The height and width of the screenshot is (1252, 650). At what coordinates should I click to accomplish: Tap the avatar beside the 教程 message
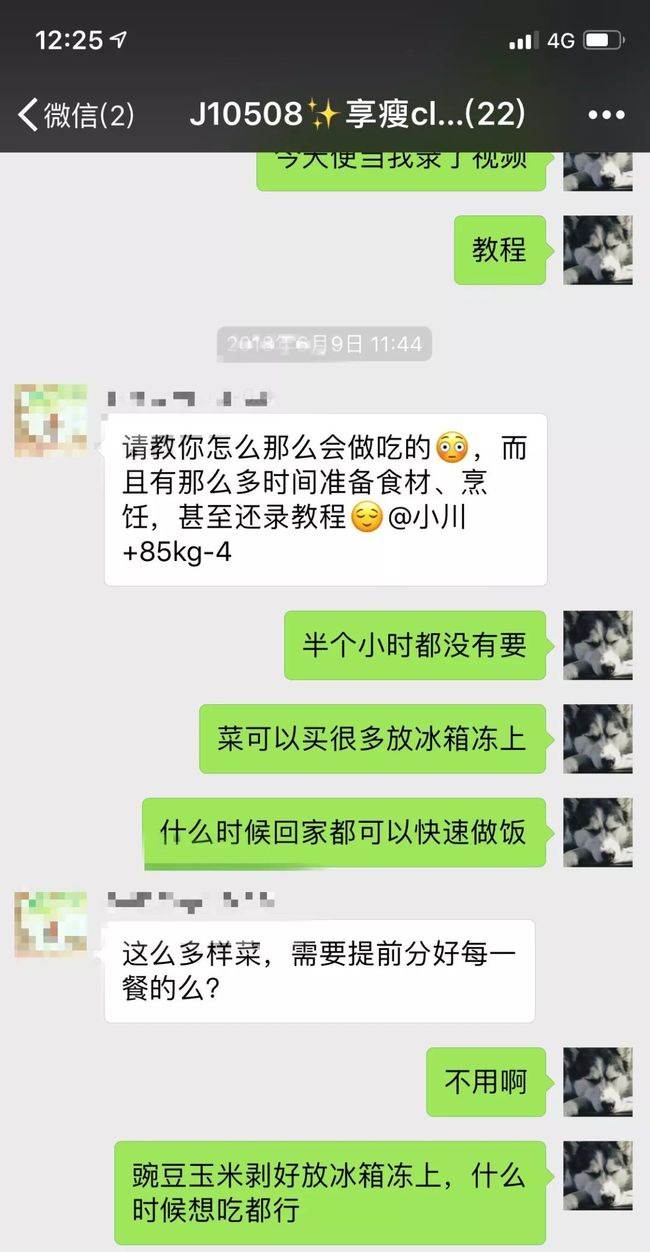(x=598, y=250)
